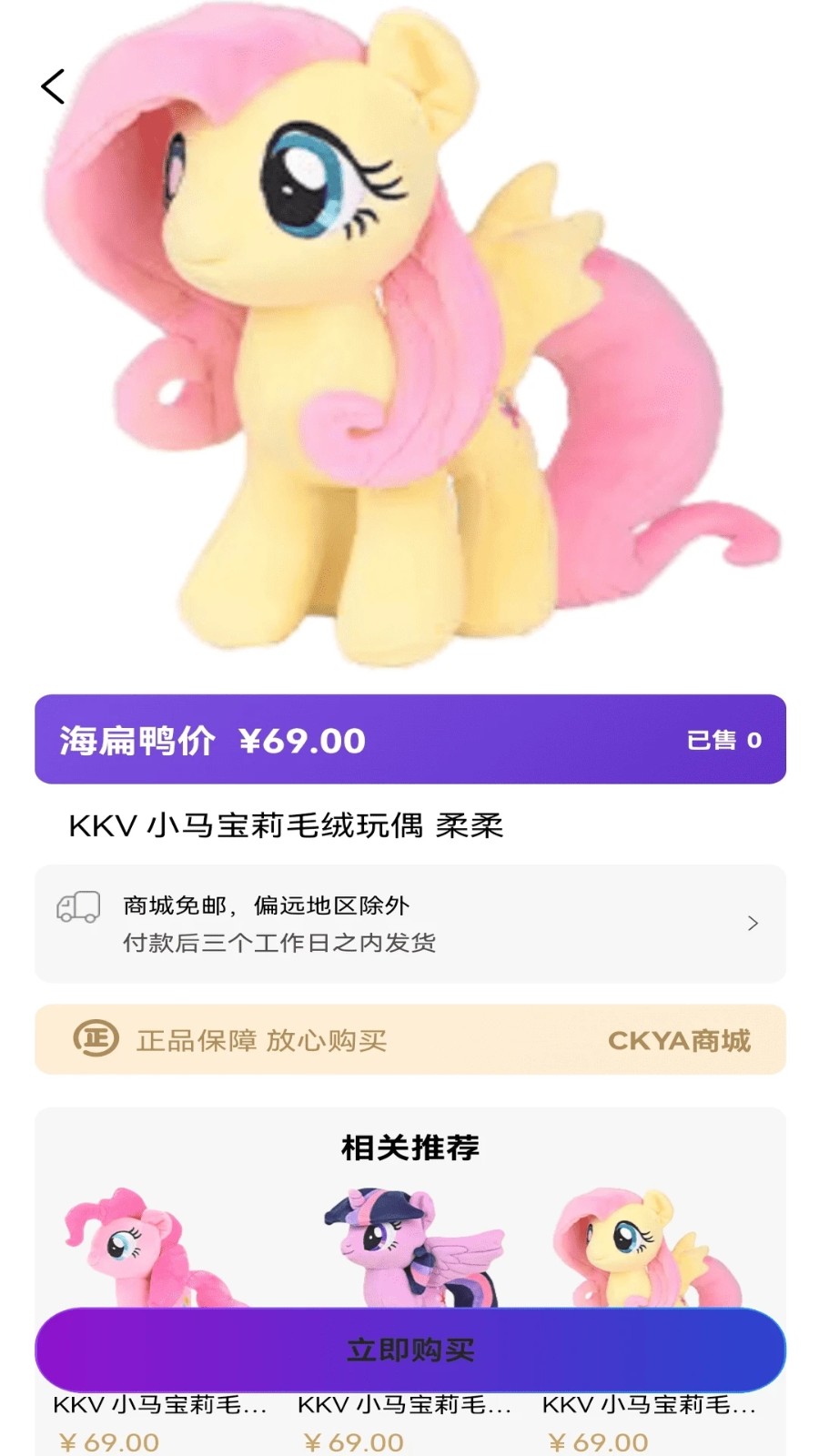Open the purple pony recommended product

click(411, 1247)
